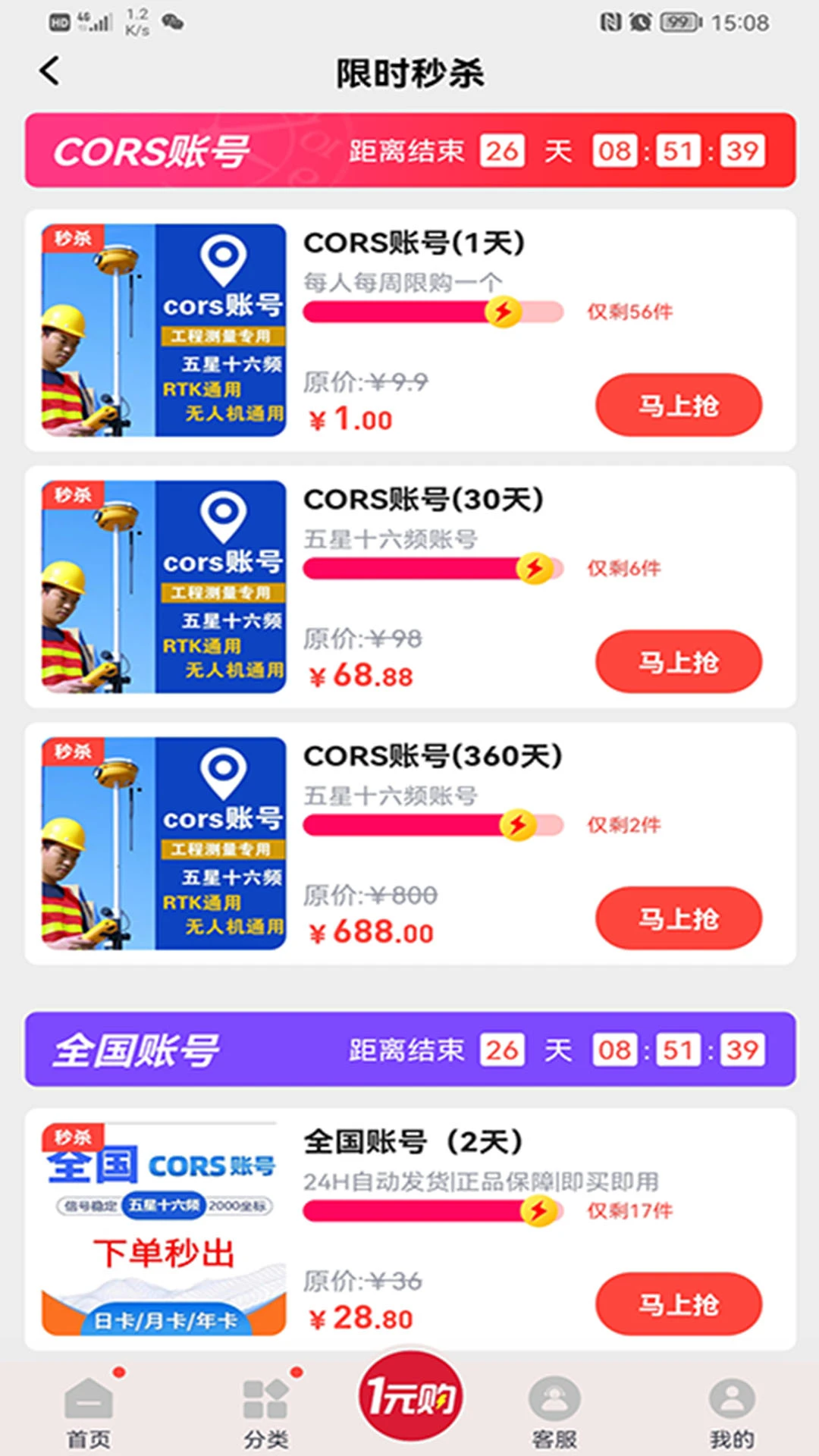Tap the back arrow at top left
819x1456 pixels.
pos(49,71)
